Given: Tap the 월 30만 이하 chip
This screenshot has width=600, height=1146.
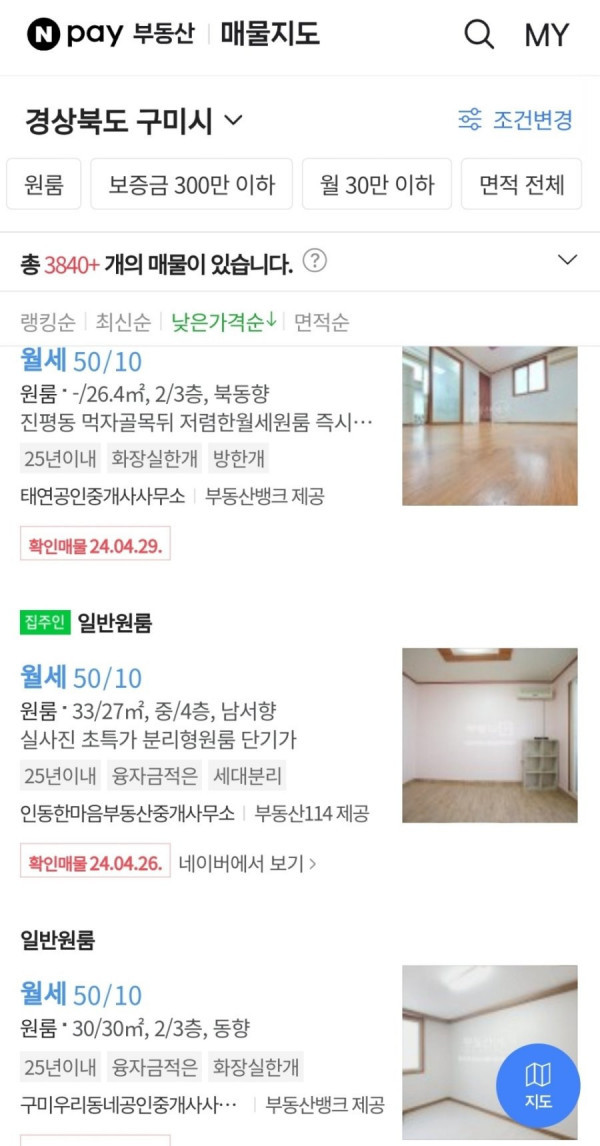Looking at the screenshot, I should (377, 184).
